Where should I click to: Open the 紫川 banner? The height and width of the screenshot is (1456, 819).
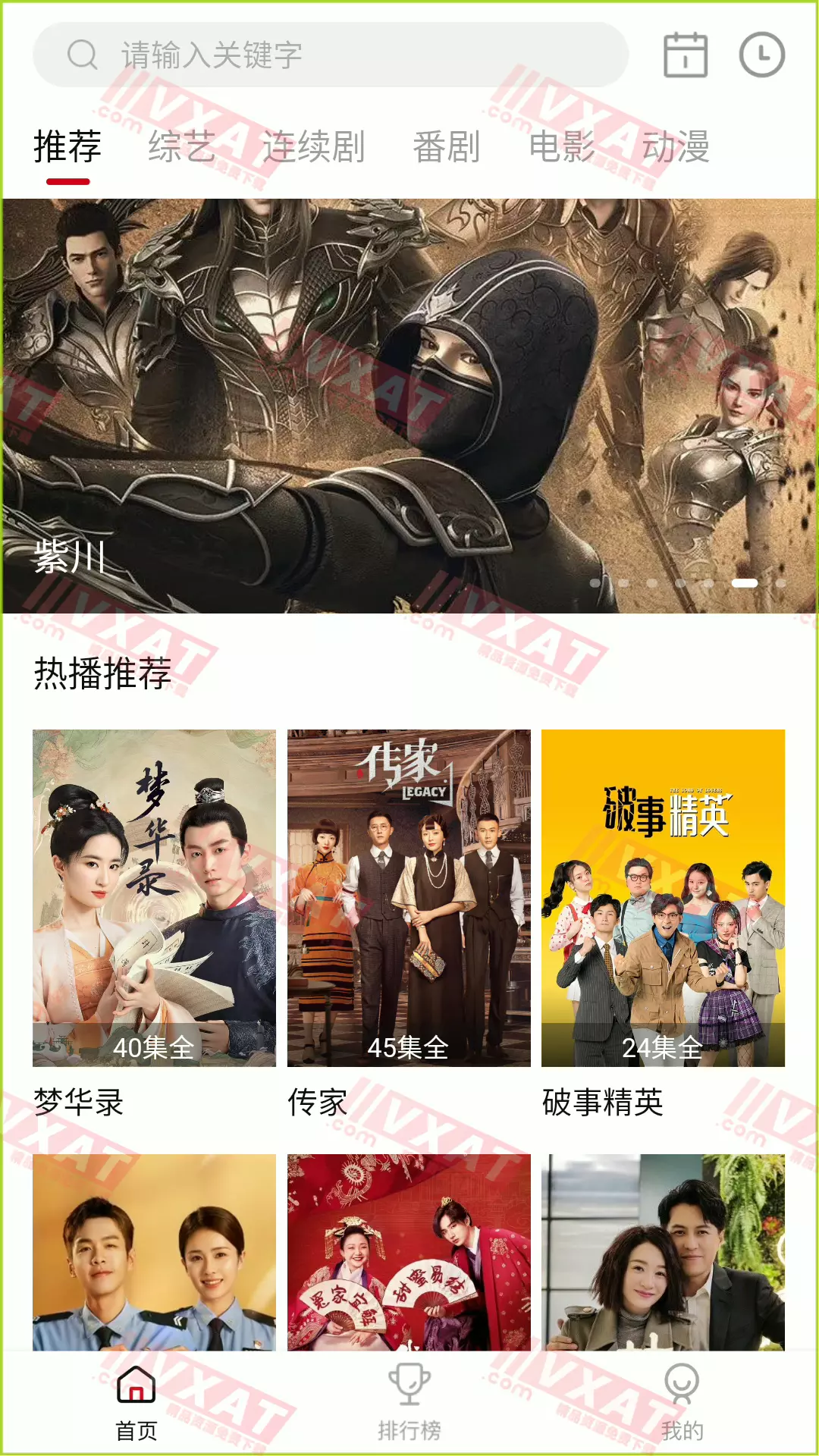[x=409, y=406]
